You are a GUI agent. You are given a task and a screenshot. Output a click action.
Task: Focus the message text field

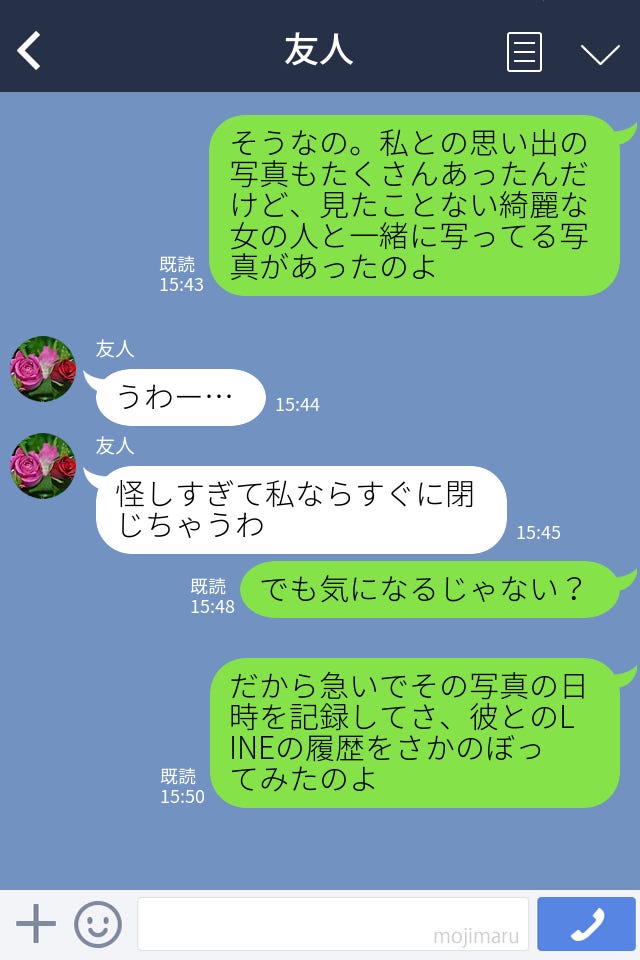[332, 923]
